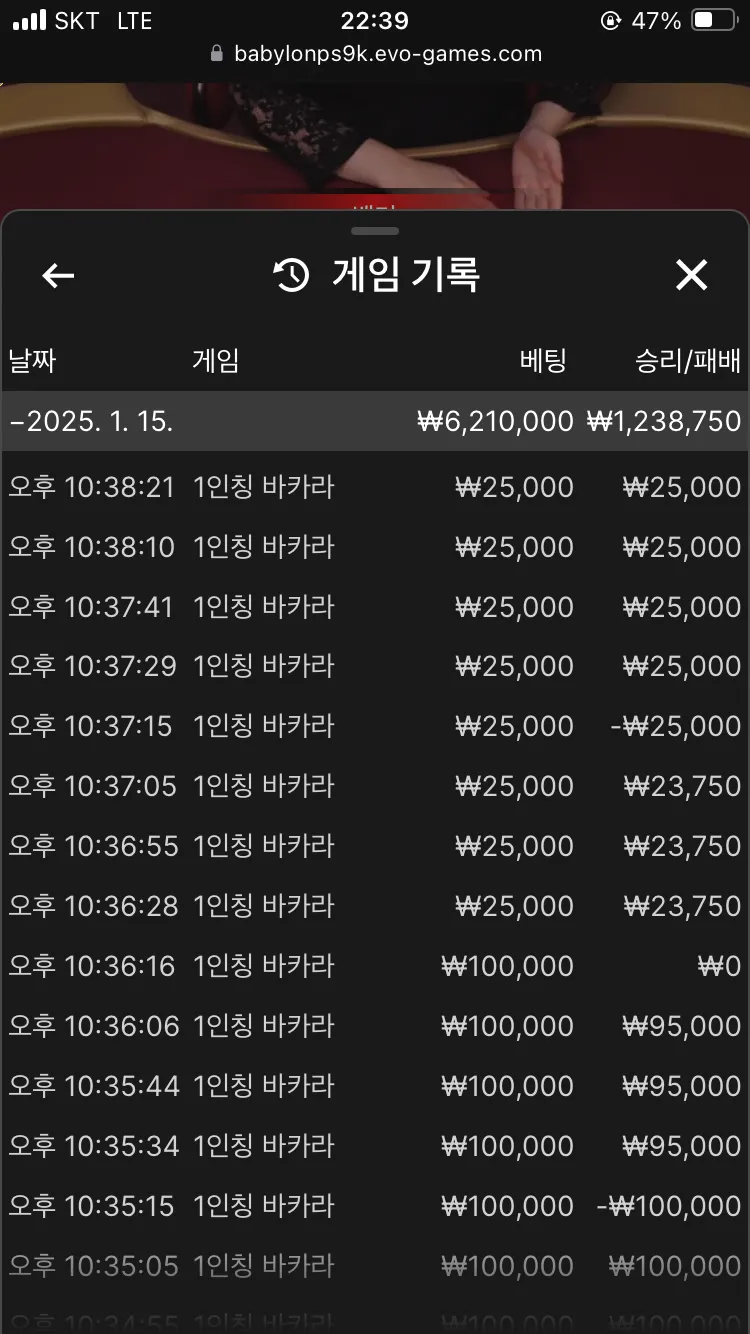Screen dimensions: 750x1334
Task: Open the 10:36:55 game record
Action: click(375, 846)
